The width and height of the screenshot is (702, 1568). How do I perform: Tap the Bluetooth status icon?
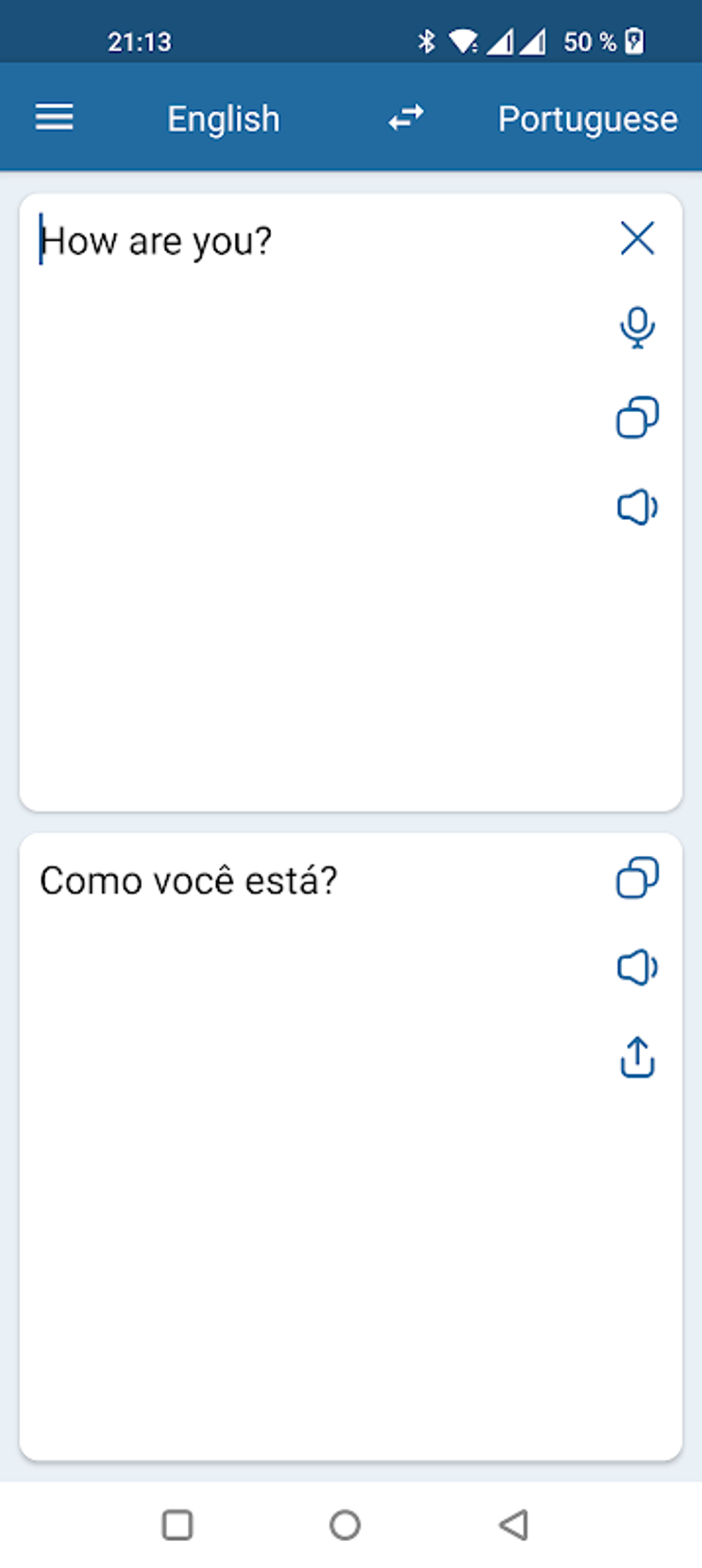427,41
